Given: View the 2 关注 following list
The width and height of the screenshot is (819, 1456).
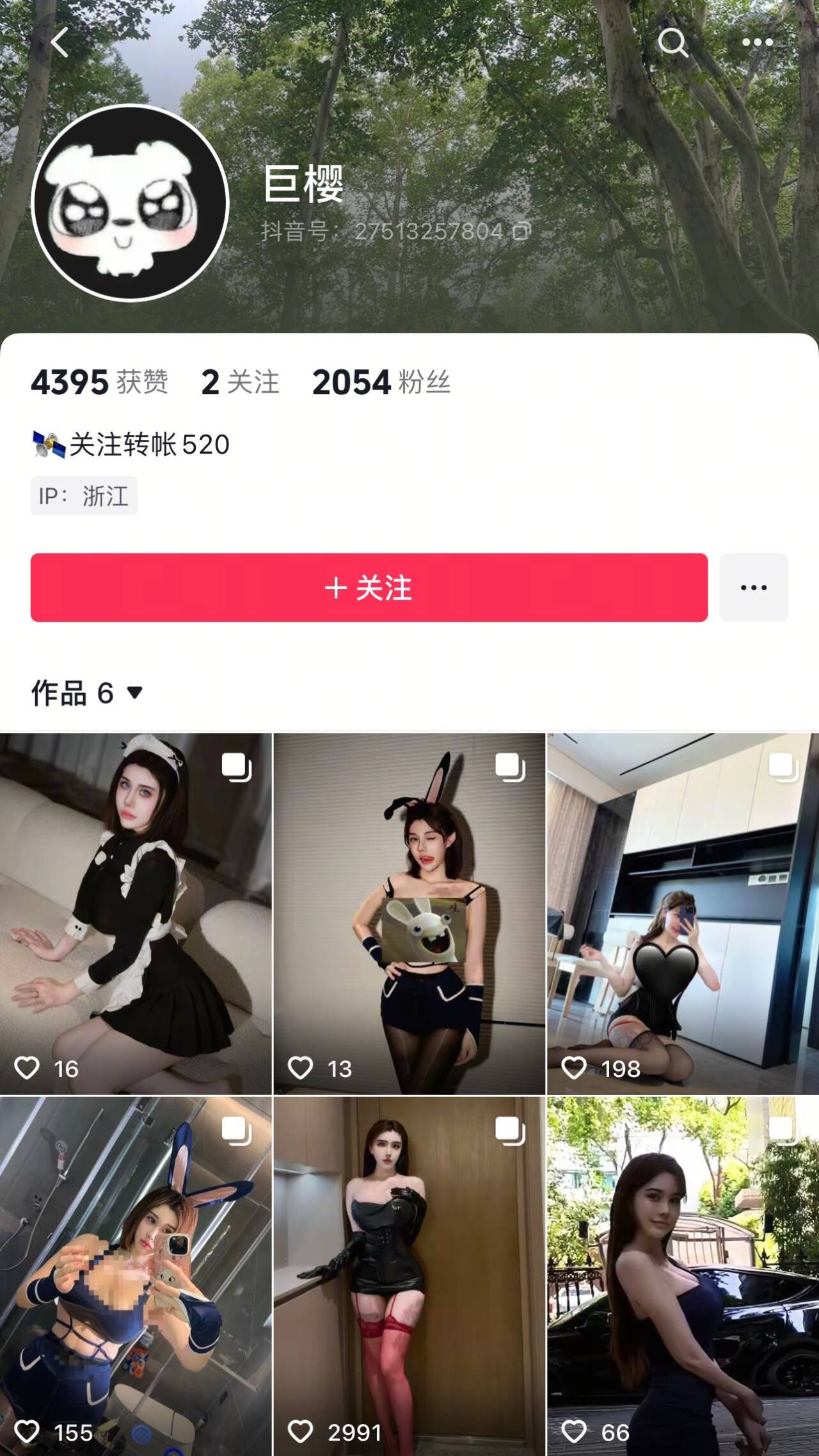Looking at the screenshot, I should tap(240, 382).
